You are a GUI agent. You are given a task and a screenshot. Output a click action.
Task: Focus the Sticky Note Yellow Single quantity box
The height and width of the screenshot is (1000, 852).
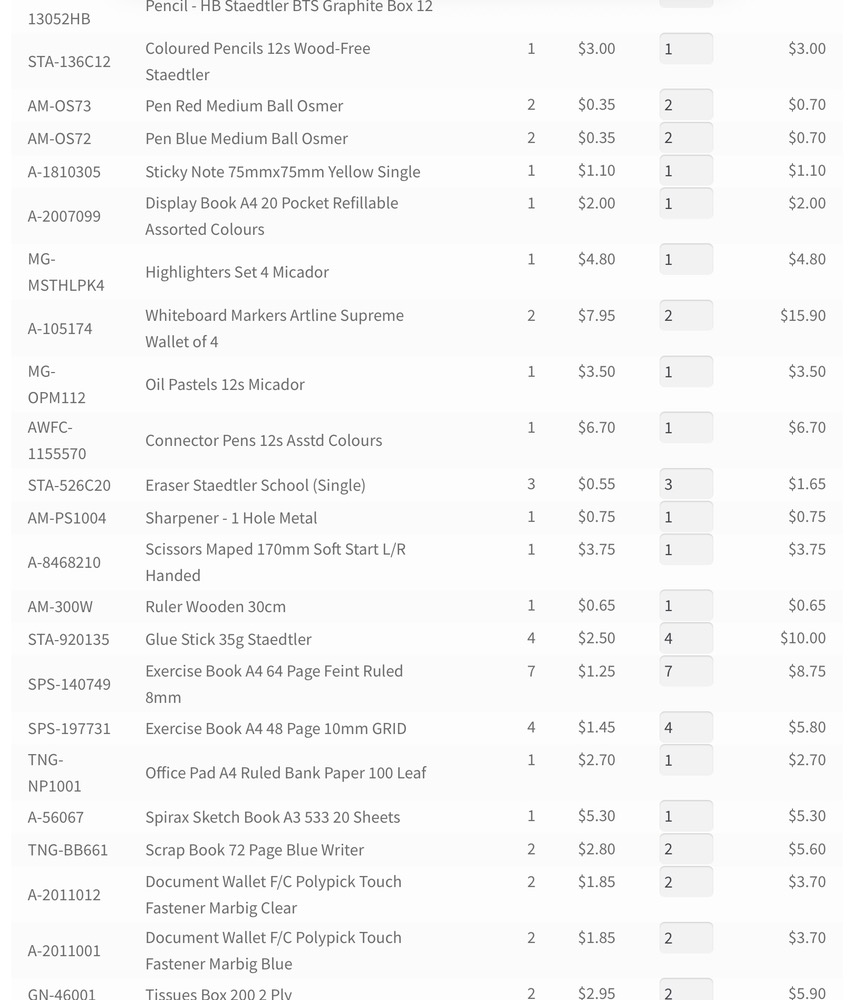(x=685, y=171)
